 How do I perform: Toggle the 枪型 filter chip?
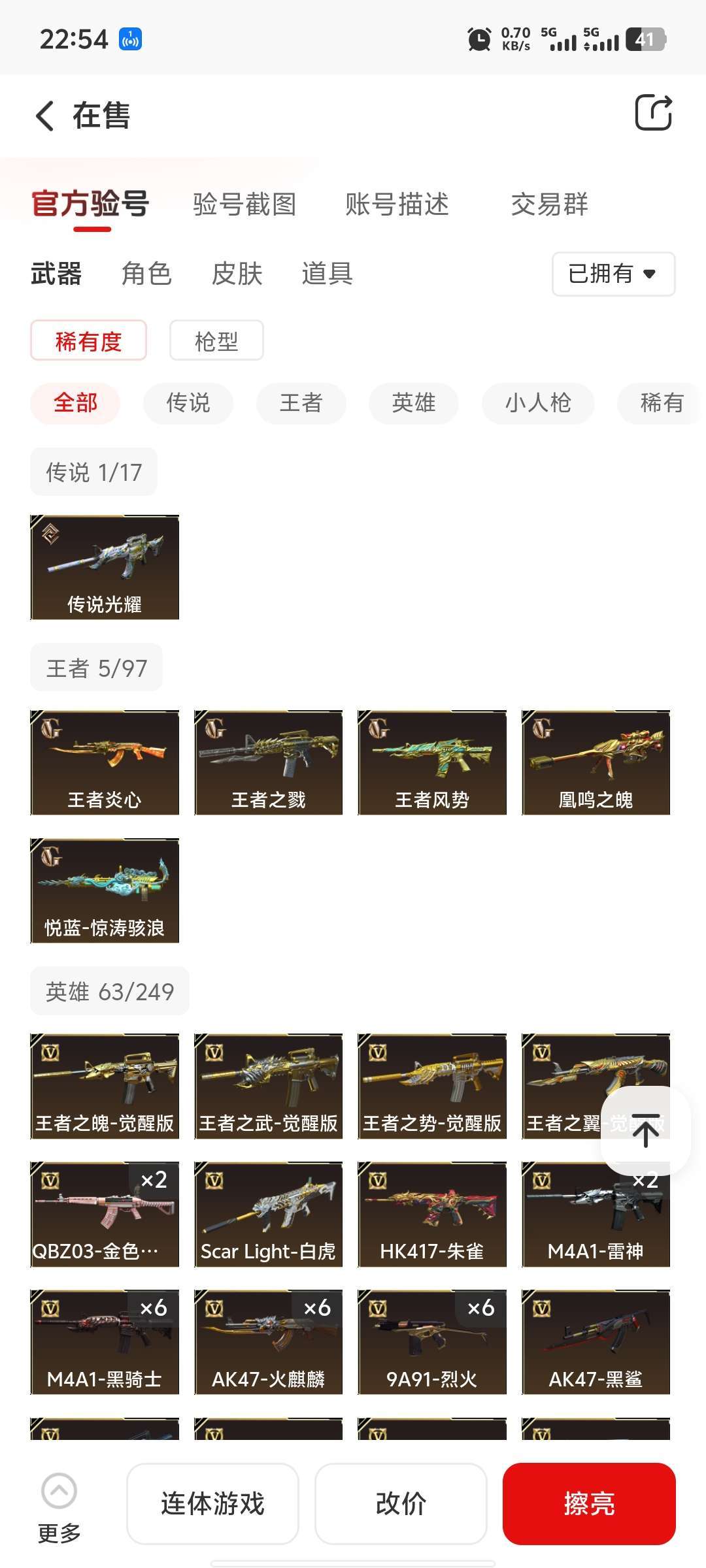[216, 340]
